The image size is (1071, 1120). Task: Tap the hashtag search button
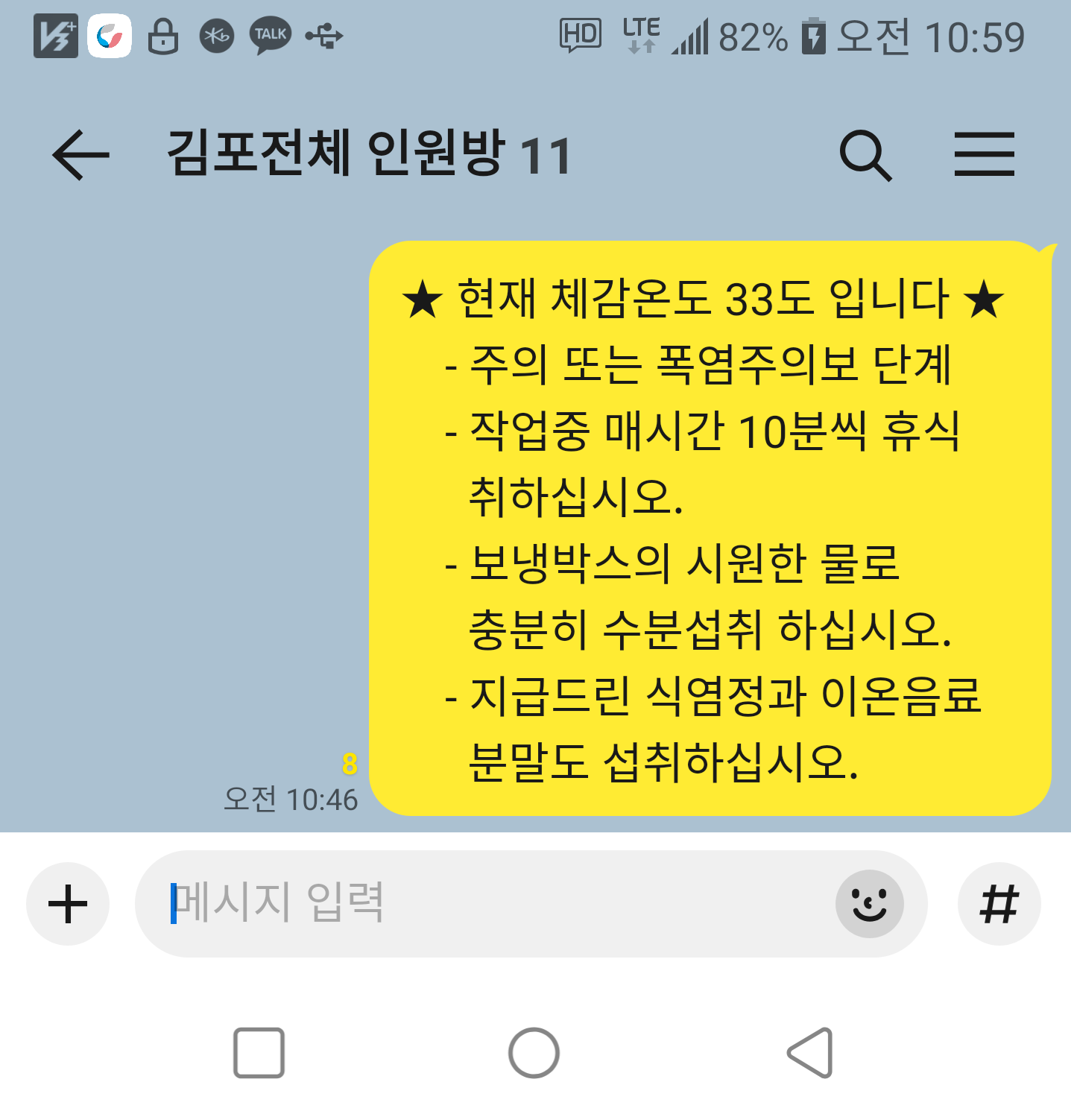pyautogui.click(x=999, y=904)
